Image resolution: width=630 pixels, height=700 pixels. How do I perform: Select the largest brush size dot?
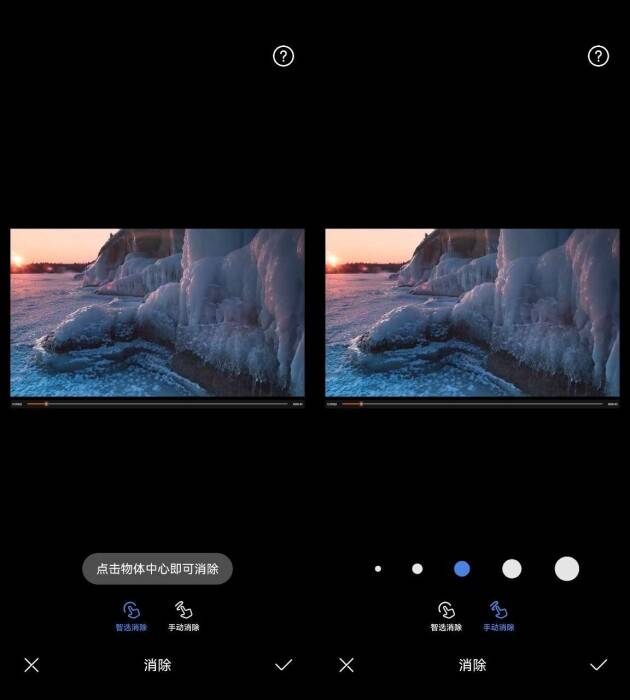[x=567, y=569]
